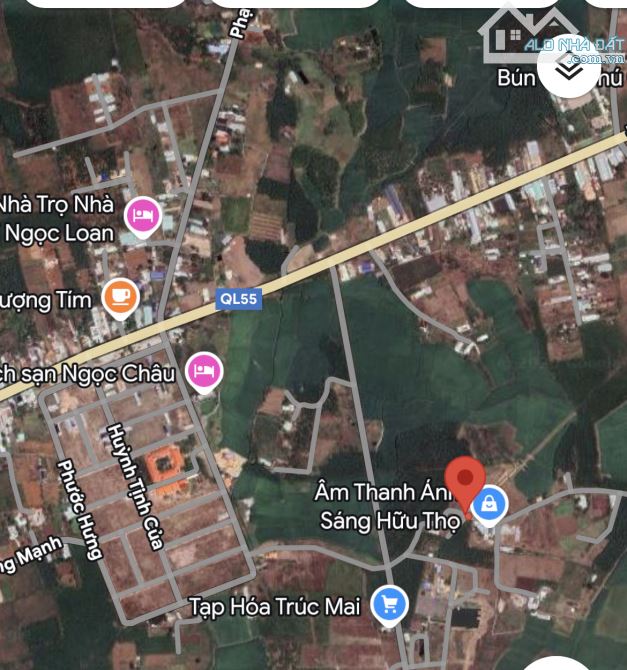Screen dimensions: 627x670
Task: Open the Nhà Trọ Nhà Ngọc Loan lodging marker
Action: [x=142, y=215]
